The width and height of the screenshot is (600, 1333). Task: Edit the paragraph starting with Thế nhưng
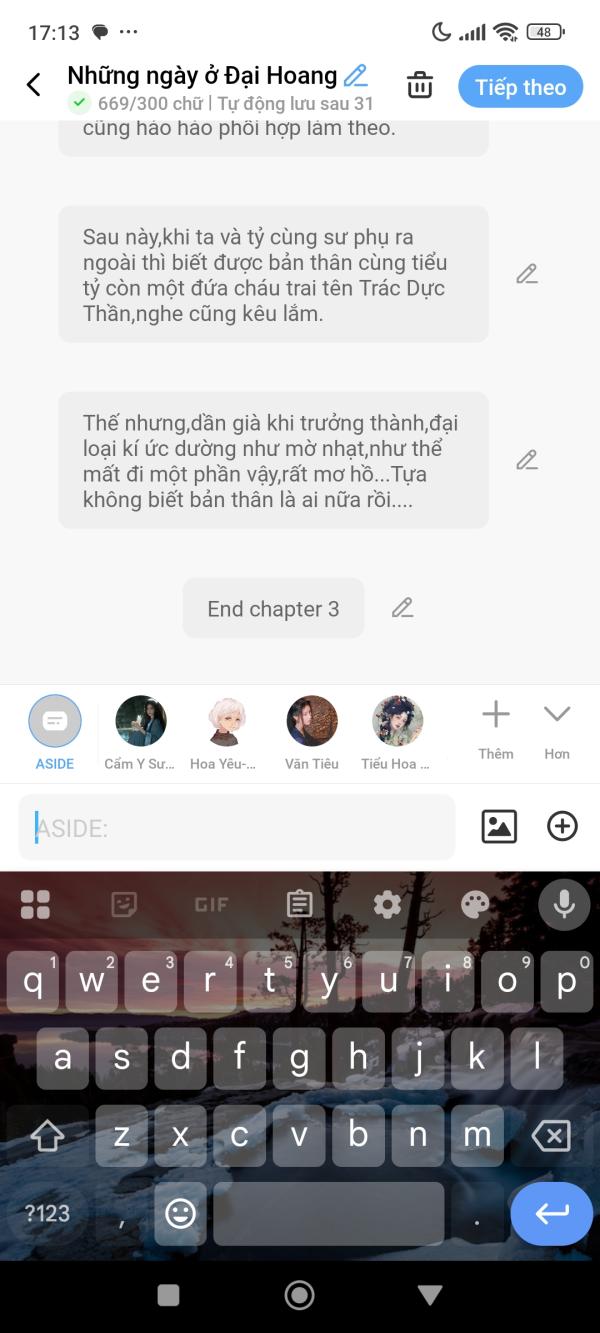pos(527,460)
